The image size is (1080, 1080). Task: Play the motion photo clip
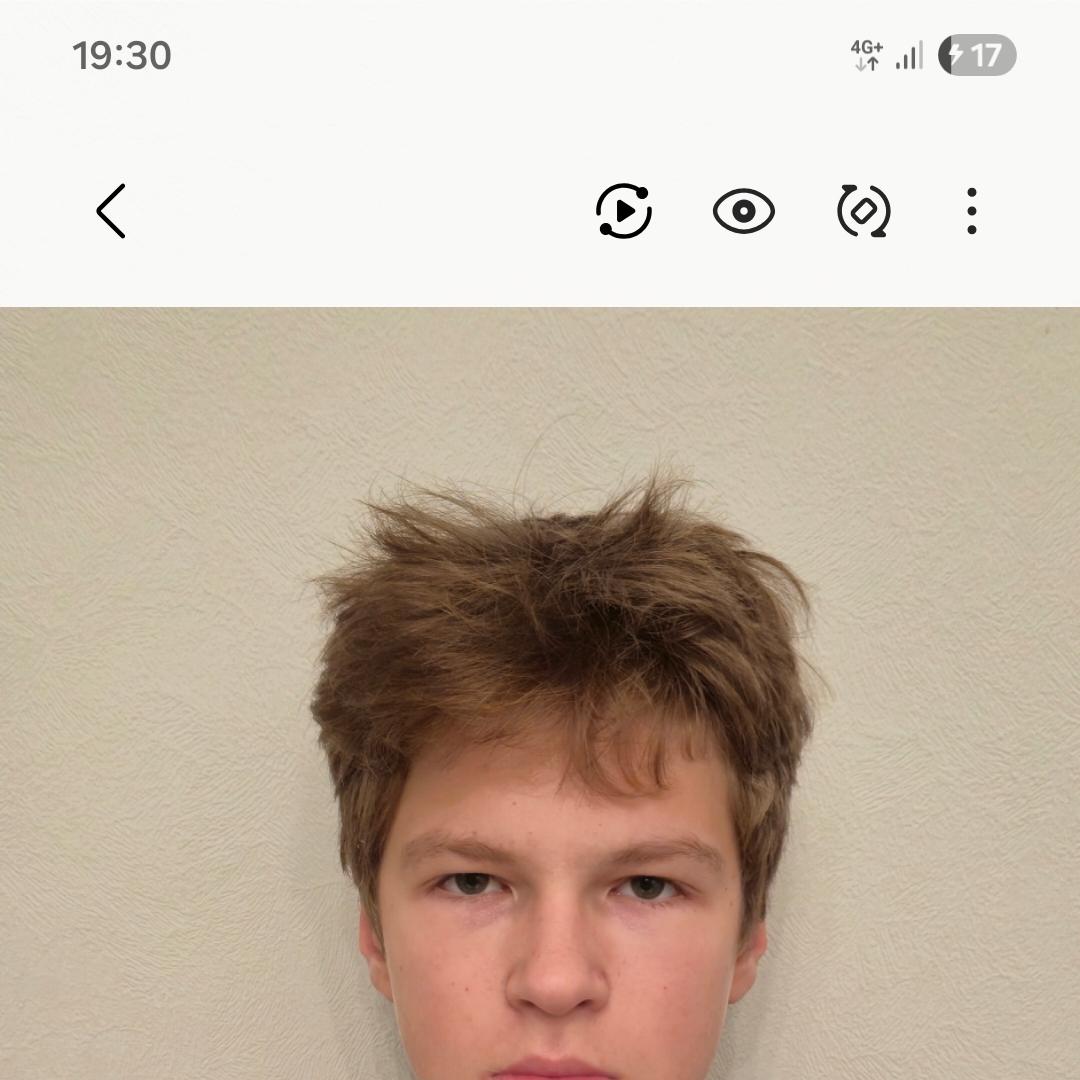624,211
